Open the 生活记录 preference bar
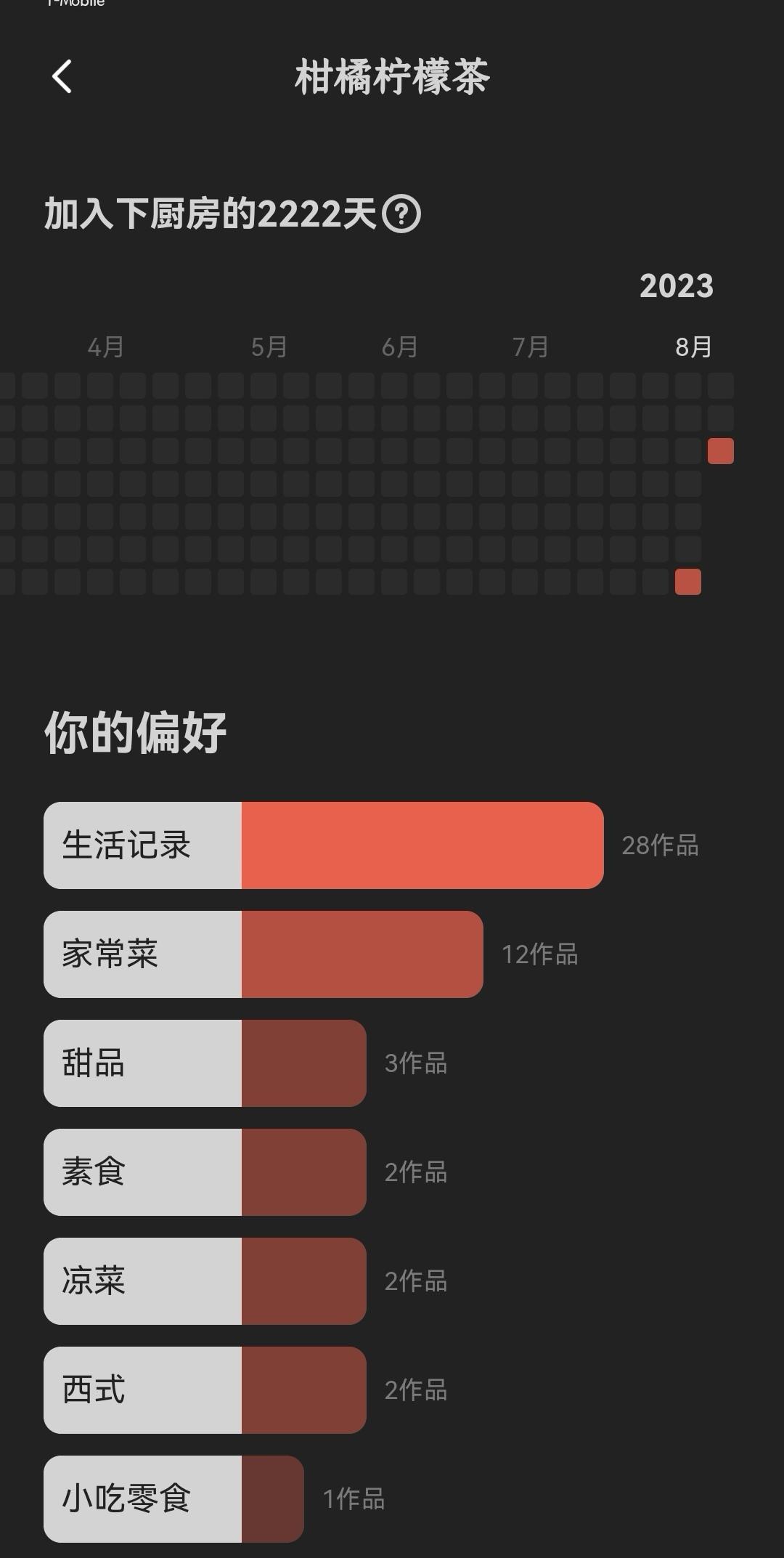784x1558 pixels. 324,845
